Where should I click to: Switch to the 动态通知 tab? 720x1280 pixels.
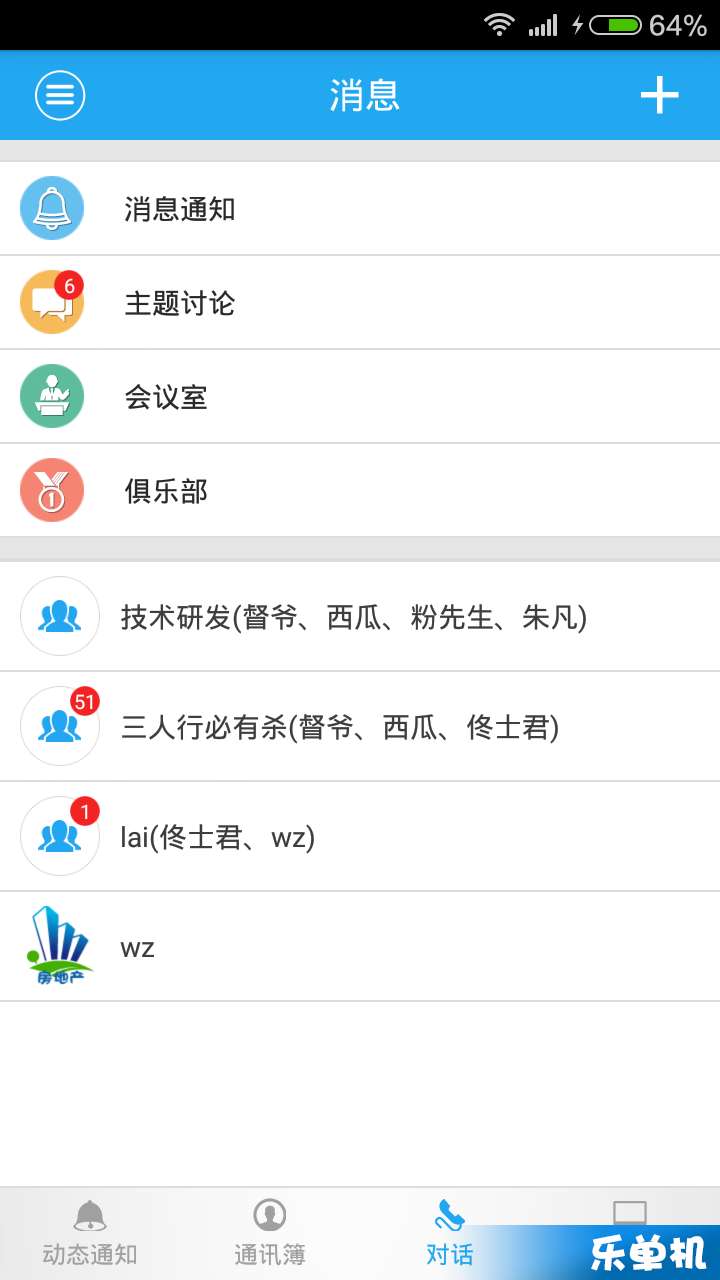[90, 1234]
